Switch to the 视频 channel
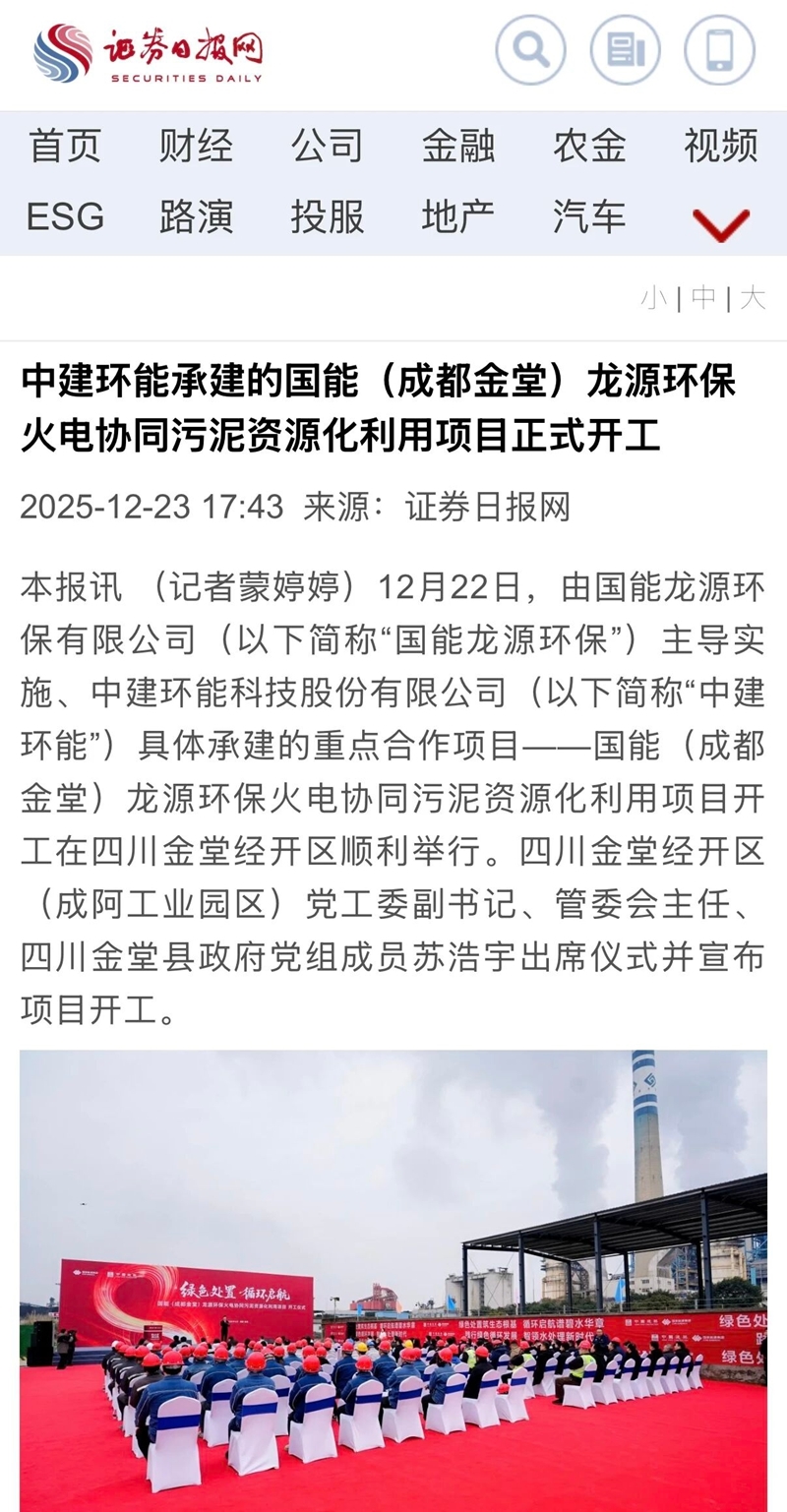The height and width of the screenshot is (1512, 787). click(721, 146)
